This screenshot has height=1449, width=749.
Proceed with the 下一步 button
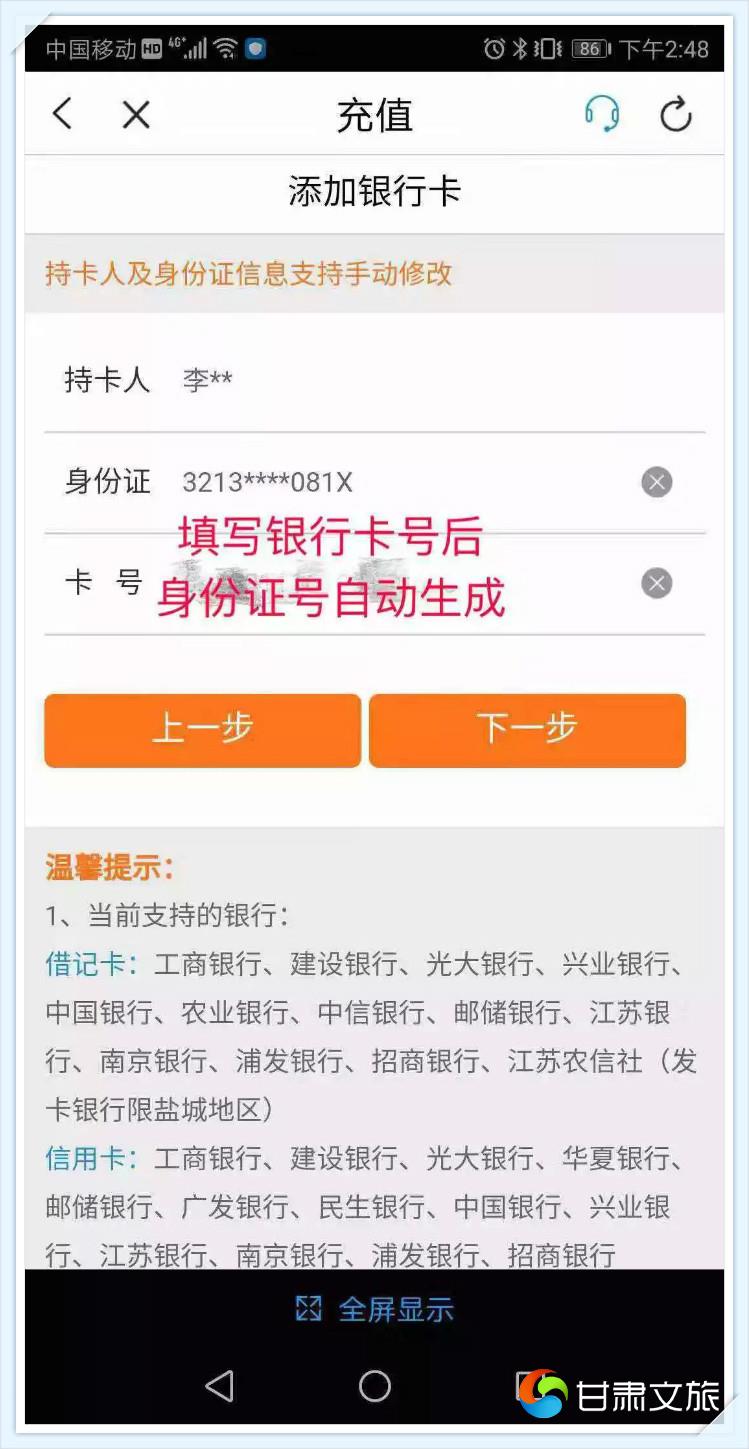point(527,730)
